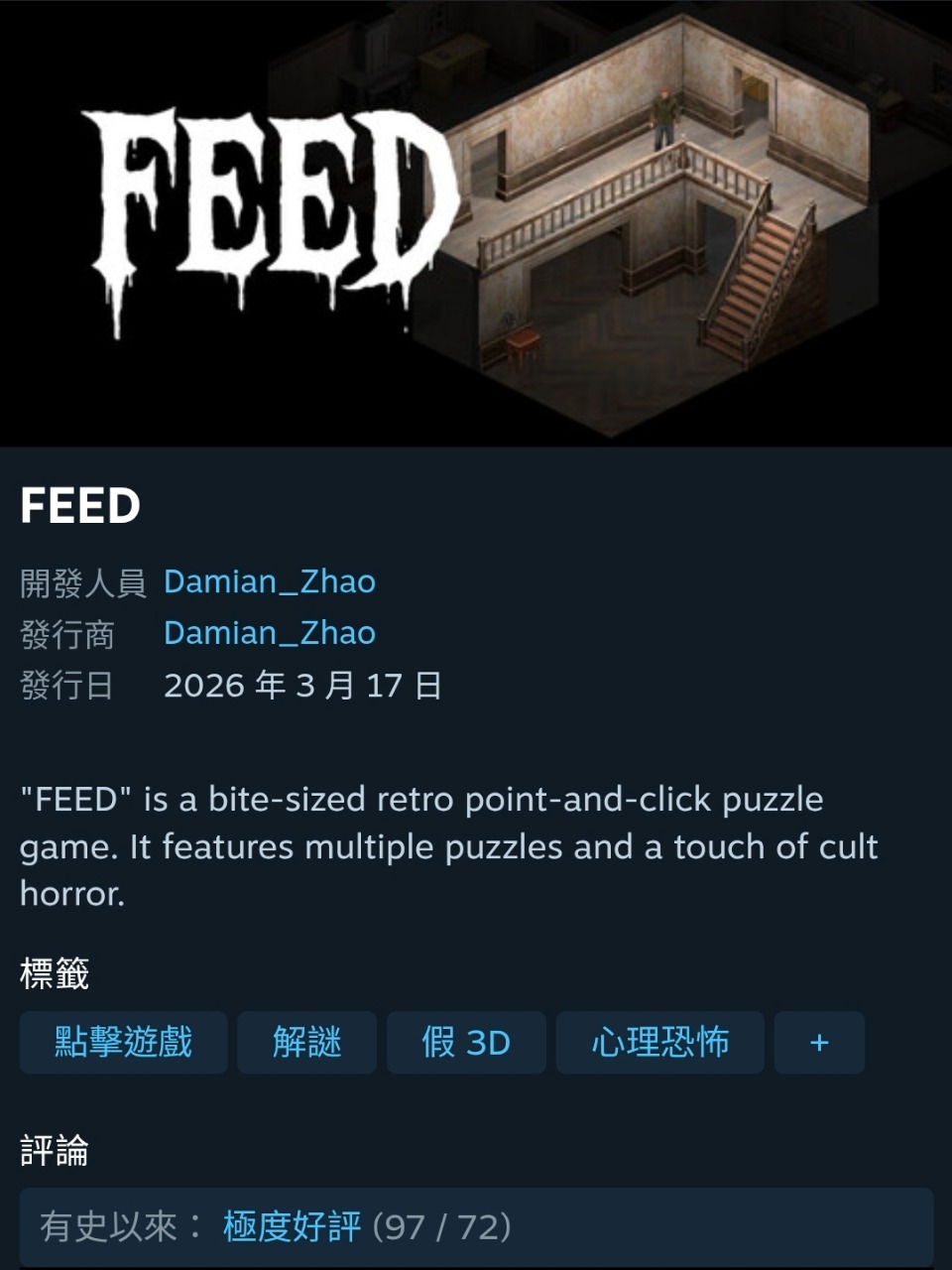Expand more tags with plus button

(x=819, y=1043)
